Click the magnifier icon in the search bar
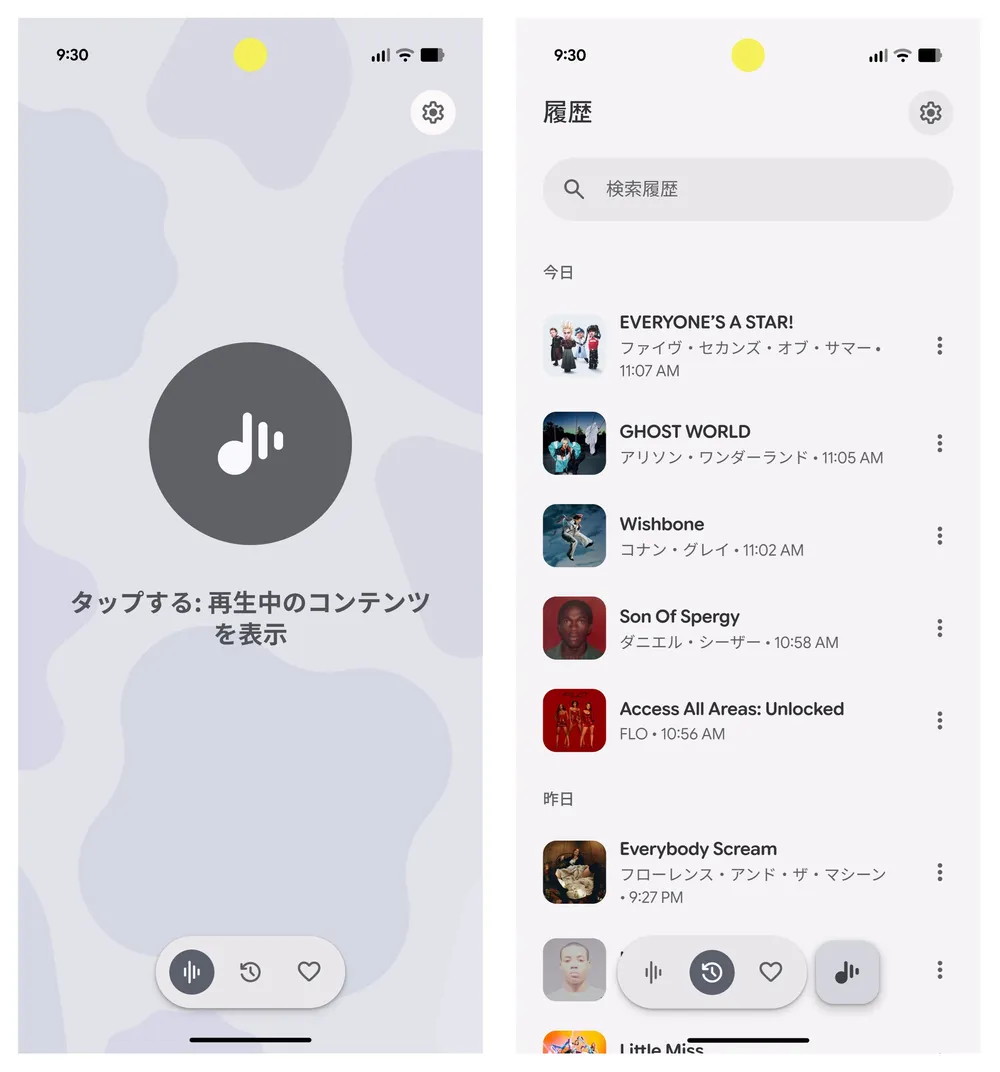1000x1072 pixels. point(574,189)
